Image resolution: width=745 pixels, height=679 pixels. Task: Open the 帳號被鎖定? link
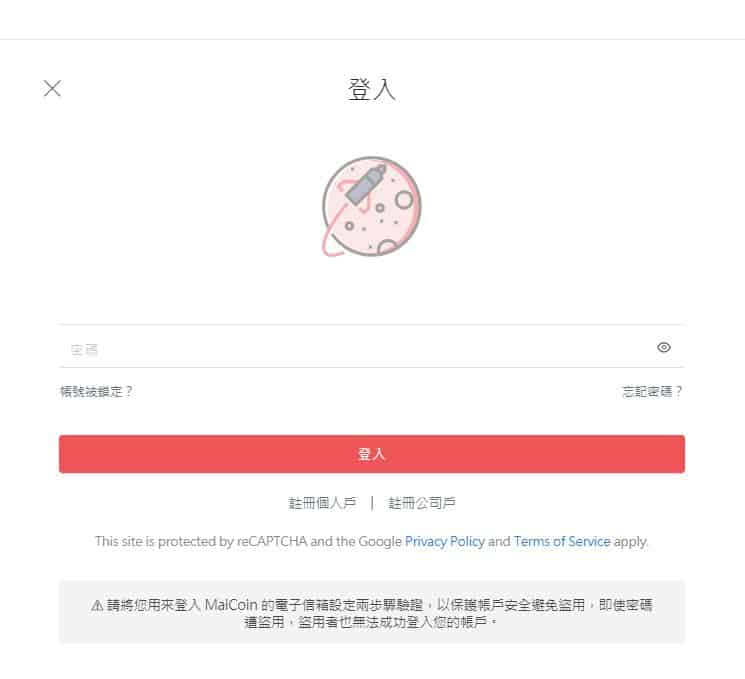97,392
